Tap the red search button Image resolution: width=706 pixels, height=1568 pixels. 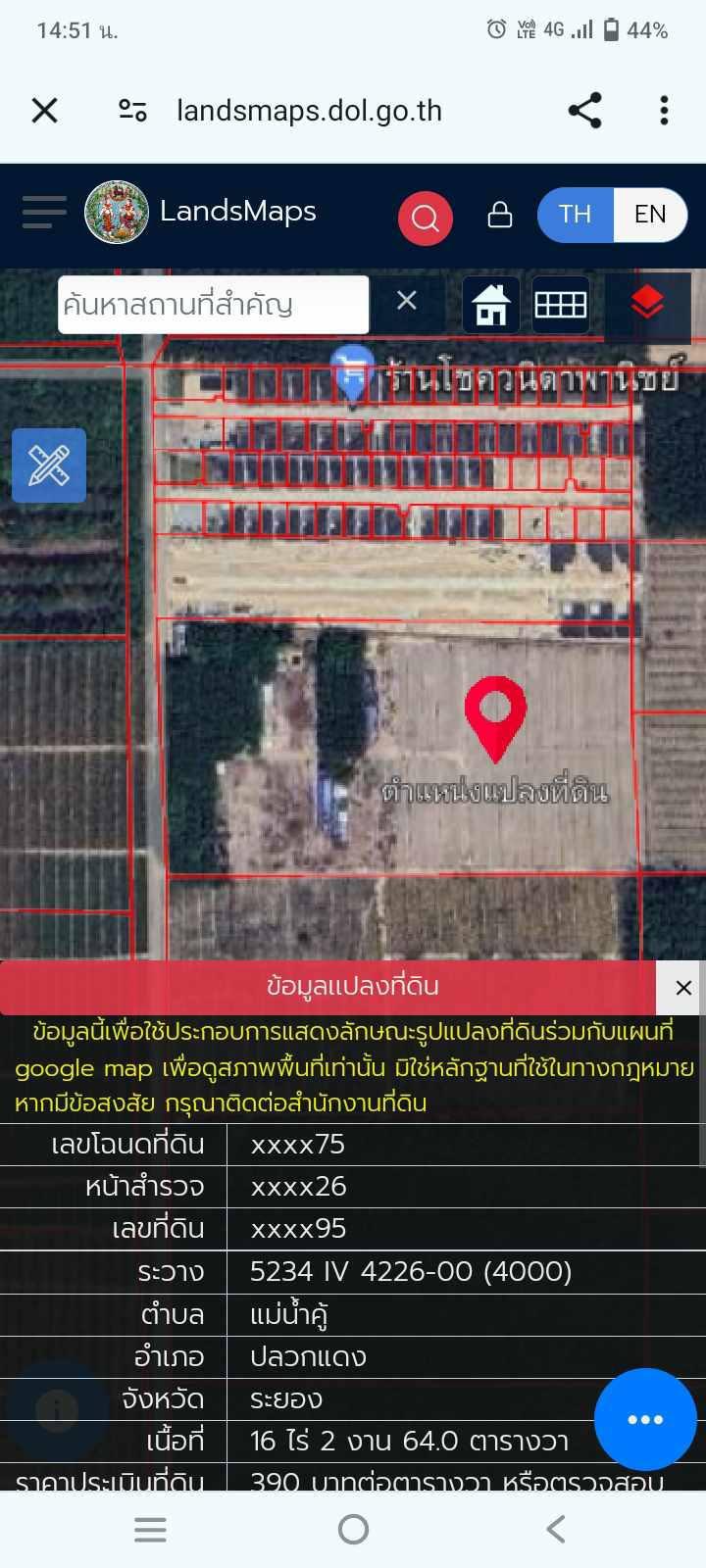pyautogui.click(x=425, y=217)
